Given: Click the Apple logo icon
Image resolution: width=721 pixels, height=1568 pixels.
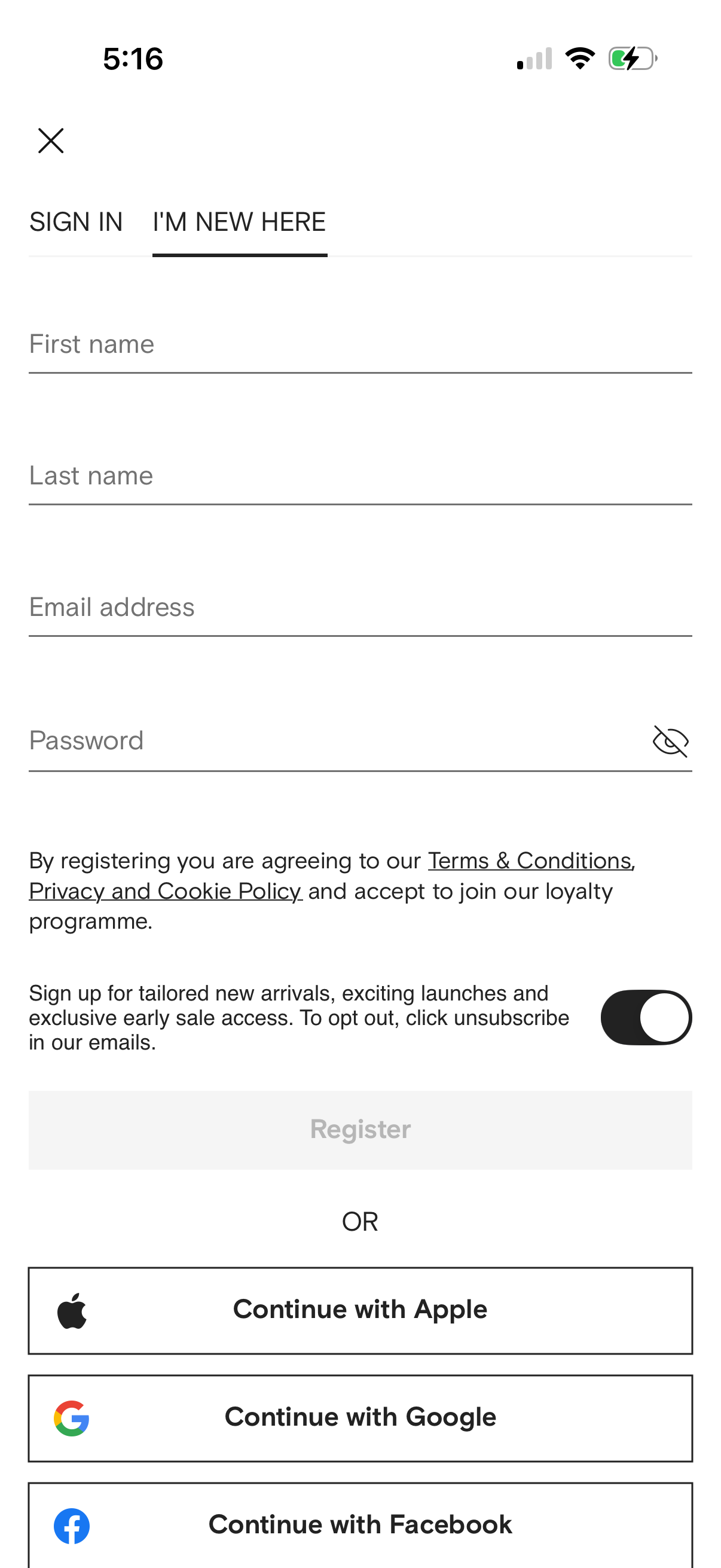Looking at the screenshot, I should click(x=72, y=1309).
